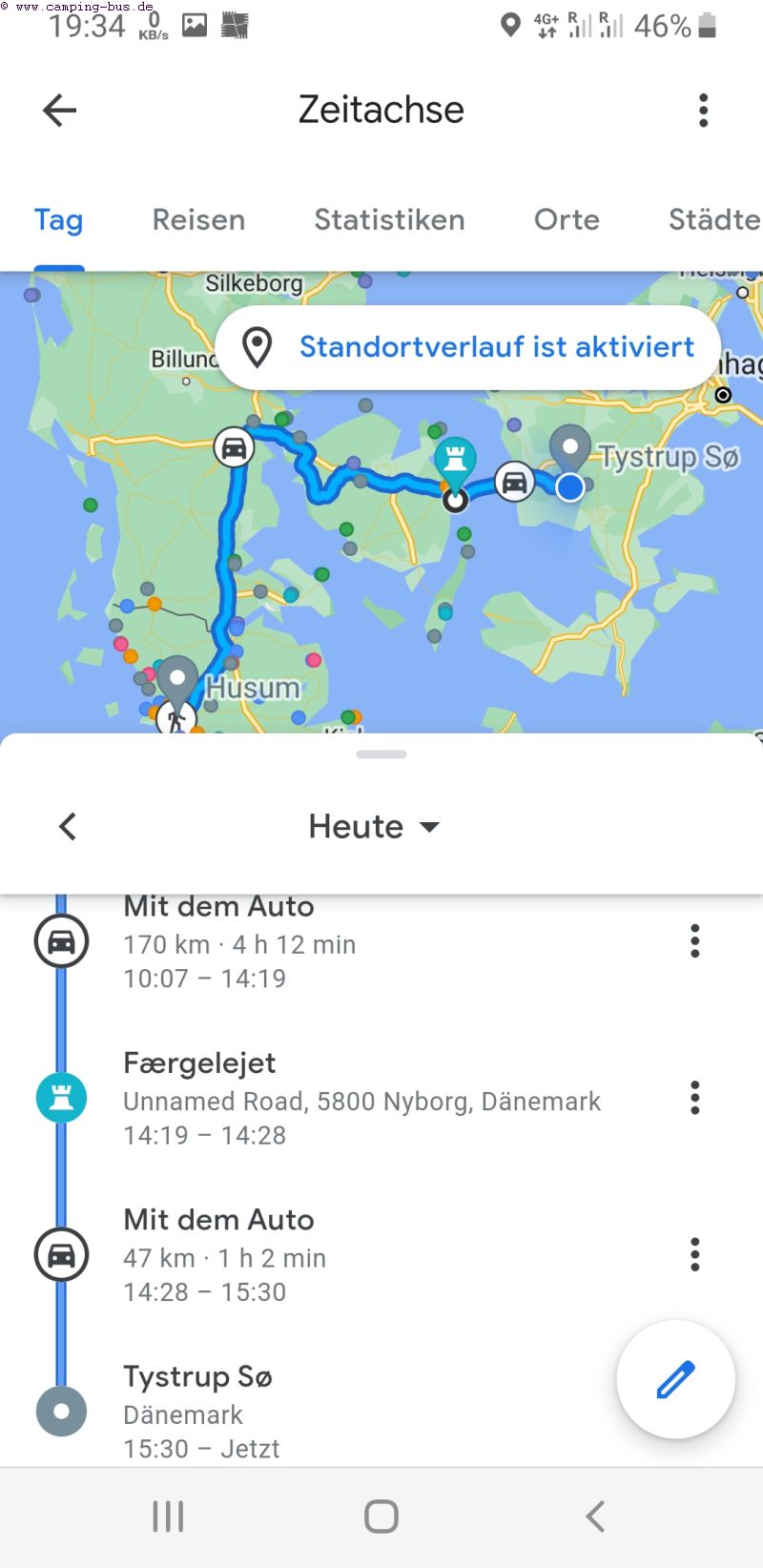Open the Færgelejet visit details
This screenshot has height=1568, width=763.
click(362, 1099)
